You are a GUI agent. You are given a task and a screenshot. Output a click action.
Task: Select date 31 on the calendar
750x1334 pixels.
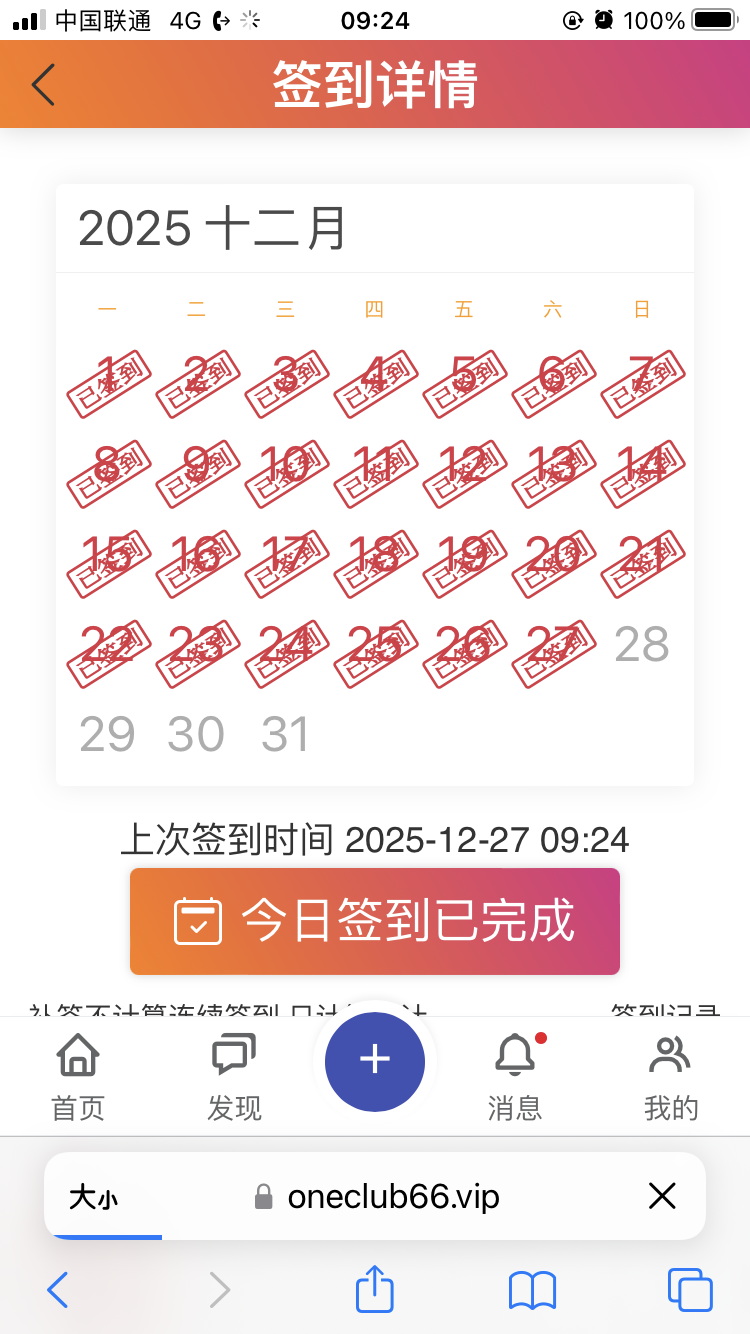(x=285, y=734)
